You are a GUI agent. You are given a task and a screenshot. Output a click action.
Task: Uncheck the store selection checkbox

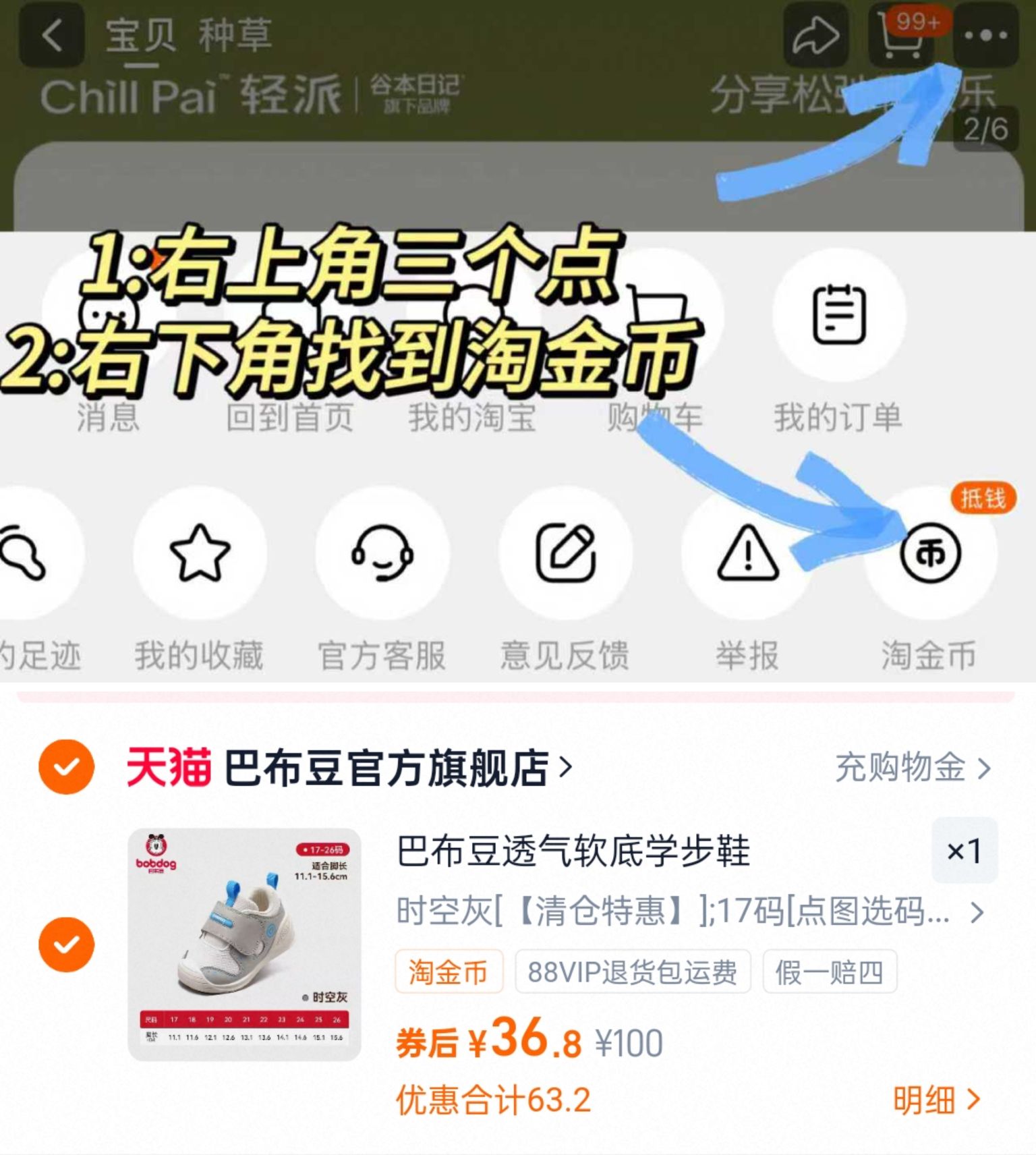[65, 768]
